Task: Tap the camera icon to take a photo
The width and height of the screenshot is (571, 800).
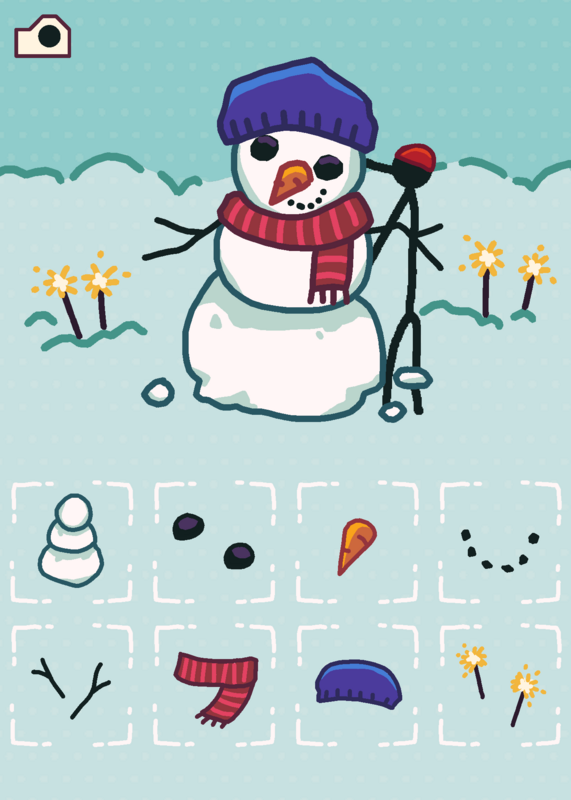Action: tap(42, 36)
